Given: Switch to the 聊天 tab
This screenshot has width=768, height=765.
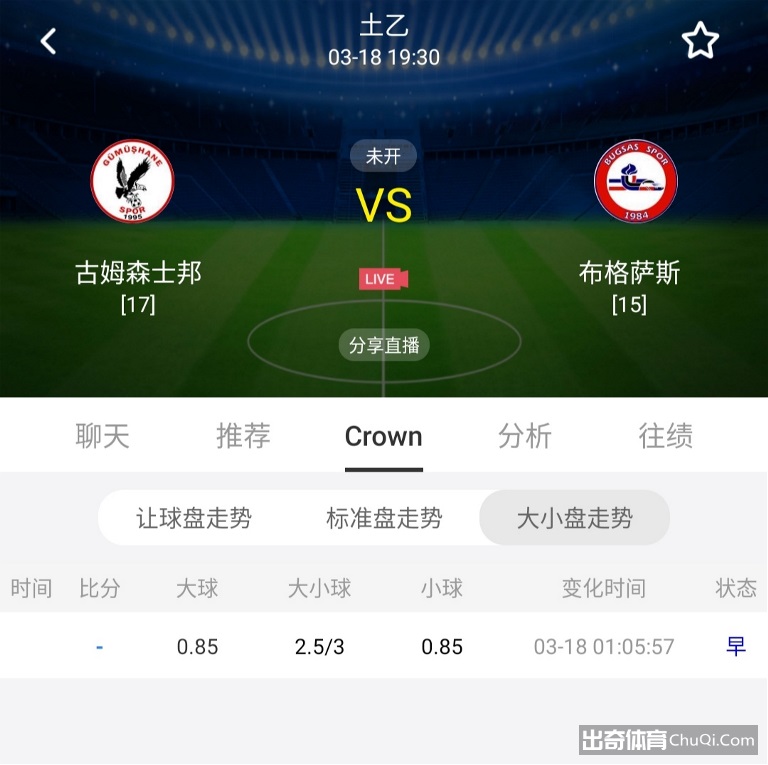Looking at the screenshot, I should [103, 436].
